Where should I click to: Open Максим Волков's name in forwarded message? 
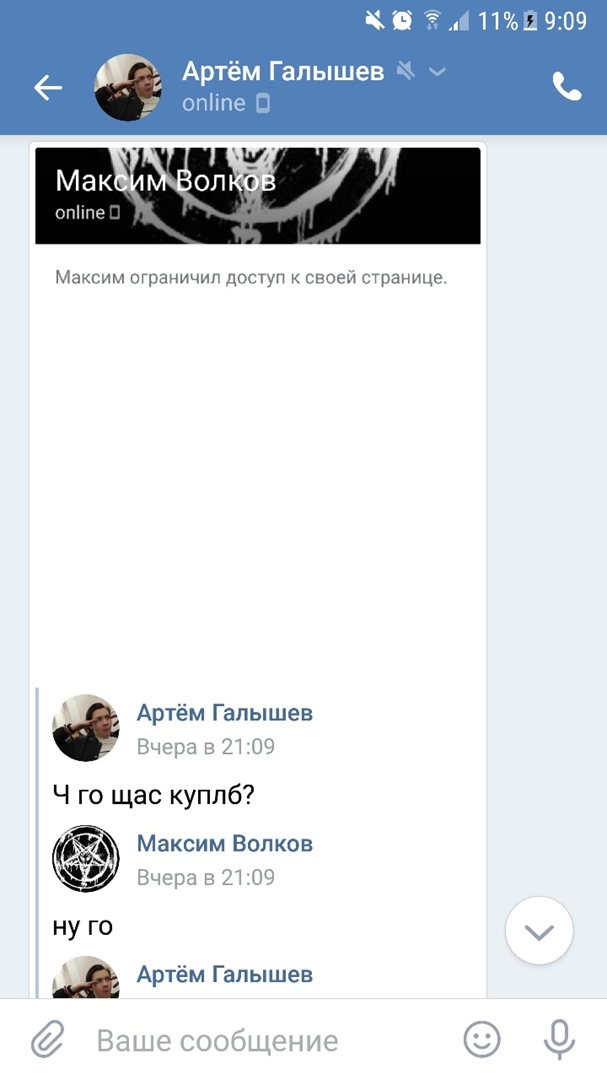coord(224,843)
